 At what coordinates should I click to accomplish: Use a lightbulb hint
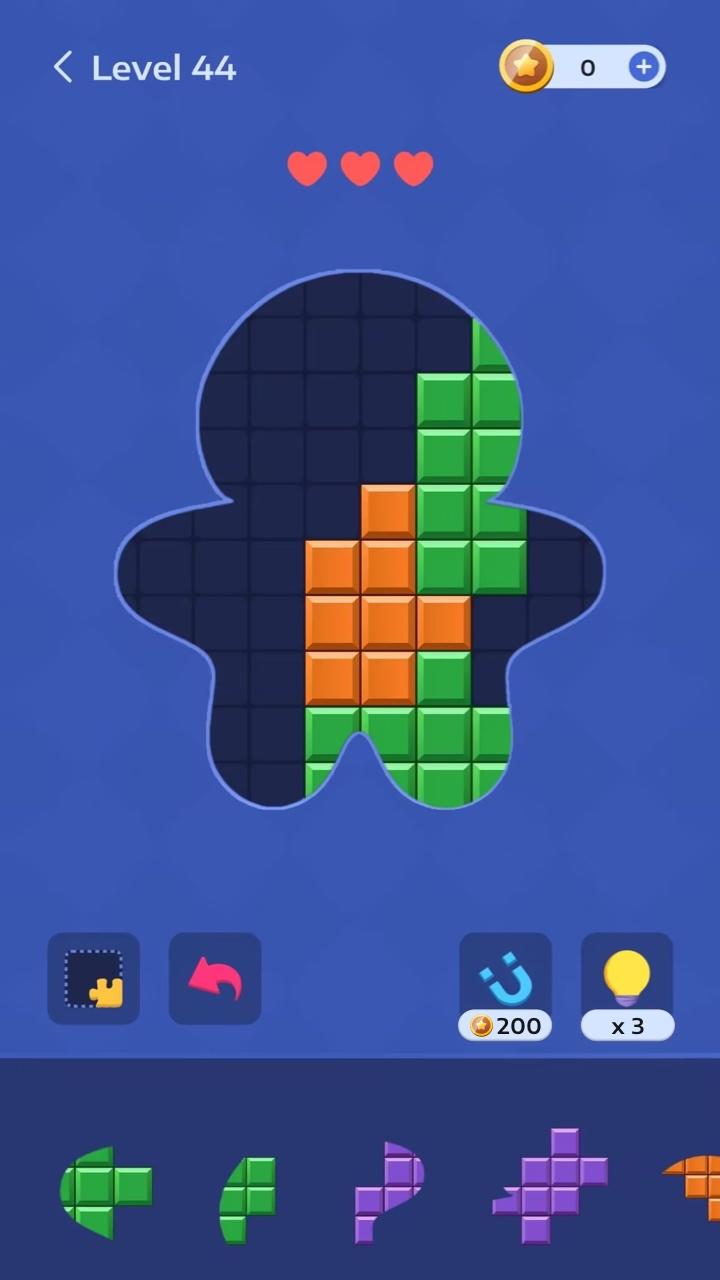(x=627, y=984)
